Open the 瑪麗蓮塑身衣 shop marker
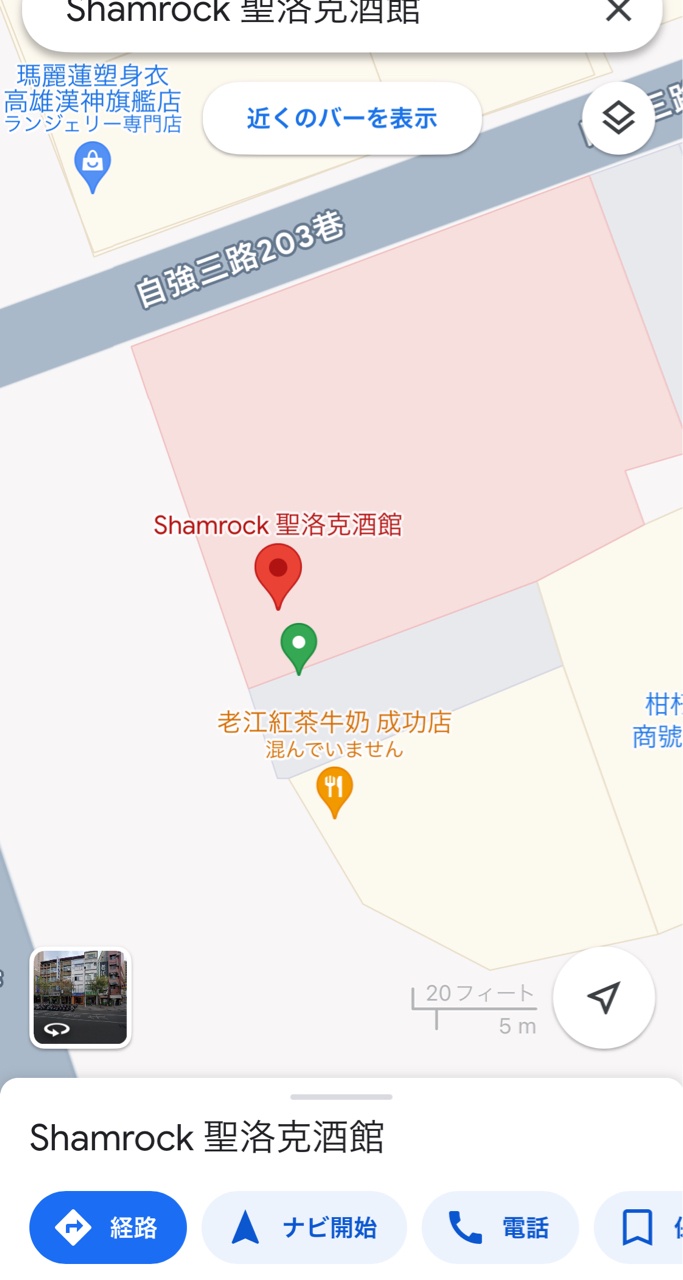This screenshot has width=683, height=1280. pyautogui.click(x=93, y=166)
